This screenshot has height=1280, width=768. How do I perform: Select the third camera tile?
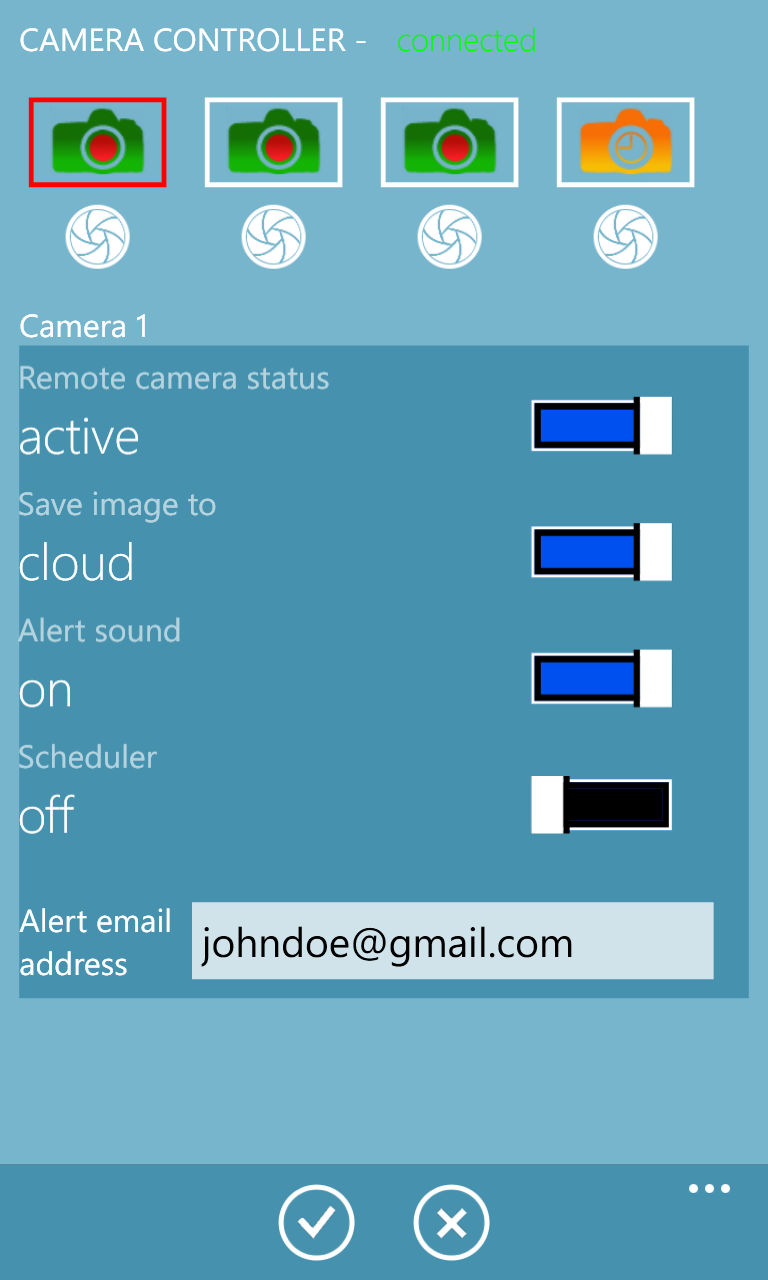coord(449,142)
